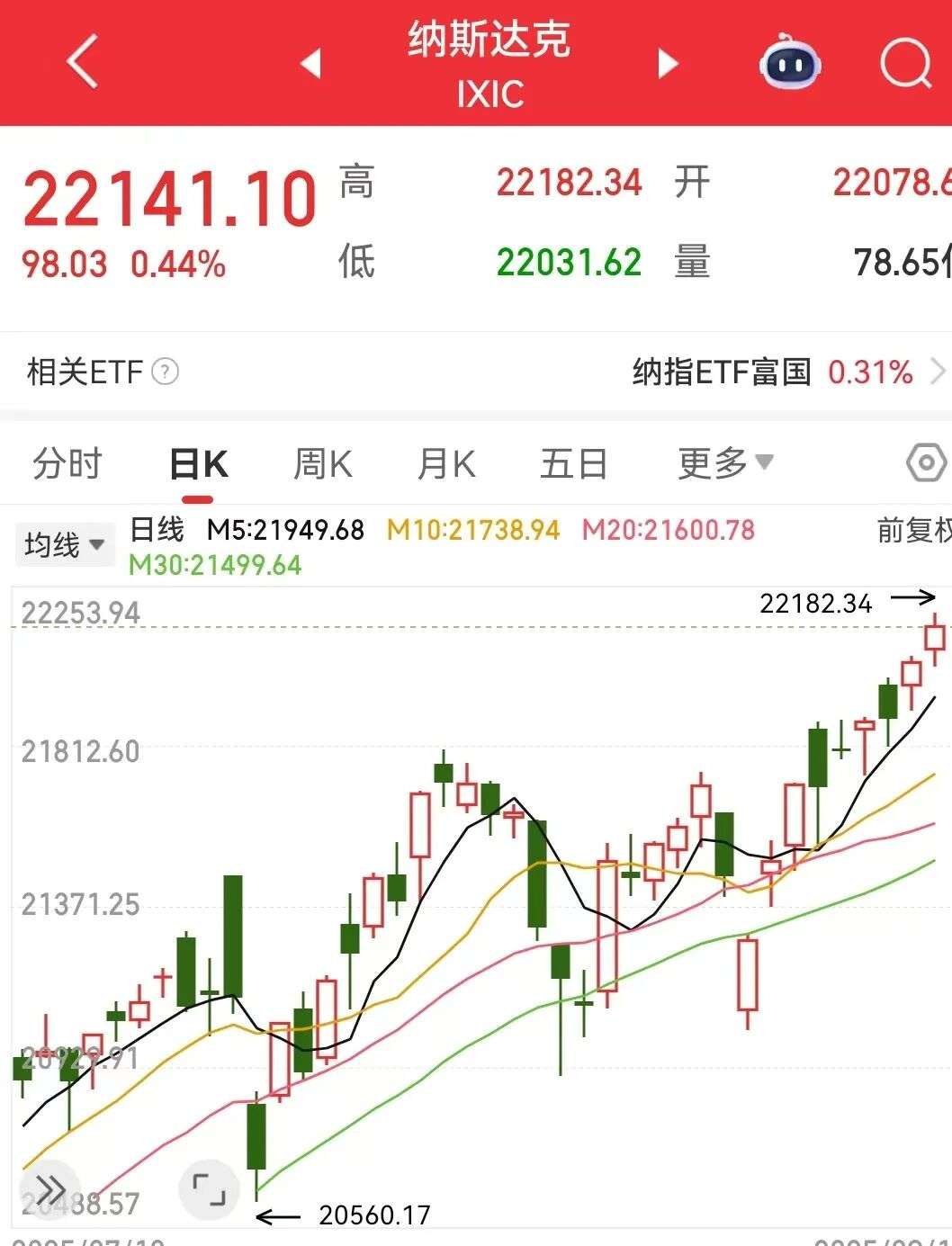952x1246 pixels.
Task: Select the latest red candlestick on chart
Action: tap(936, 639)
